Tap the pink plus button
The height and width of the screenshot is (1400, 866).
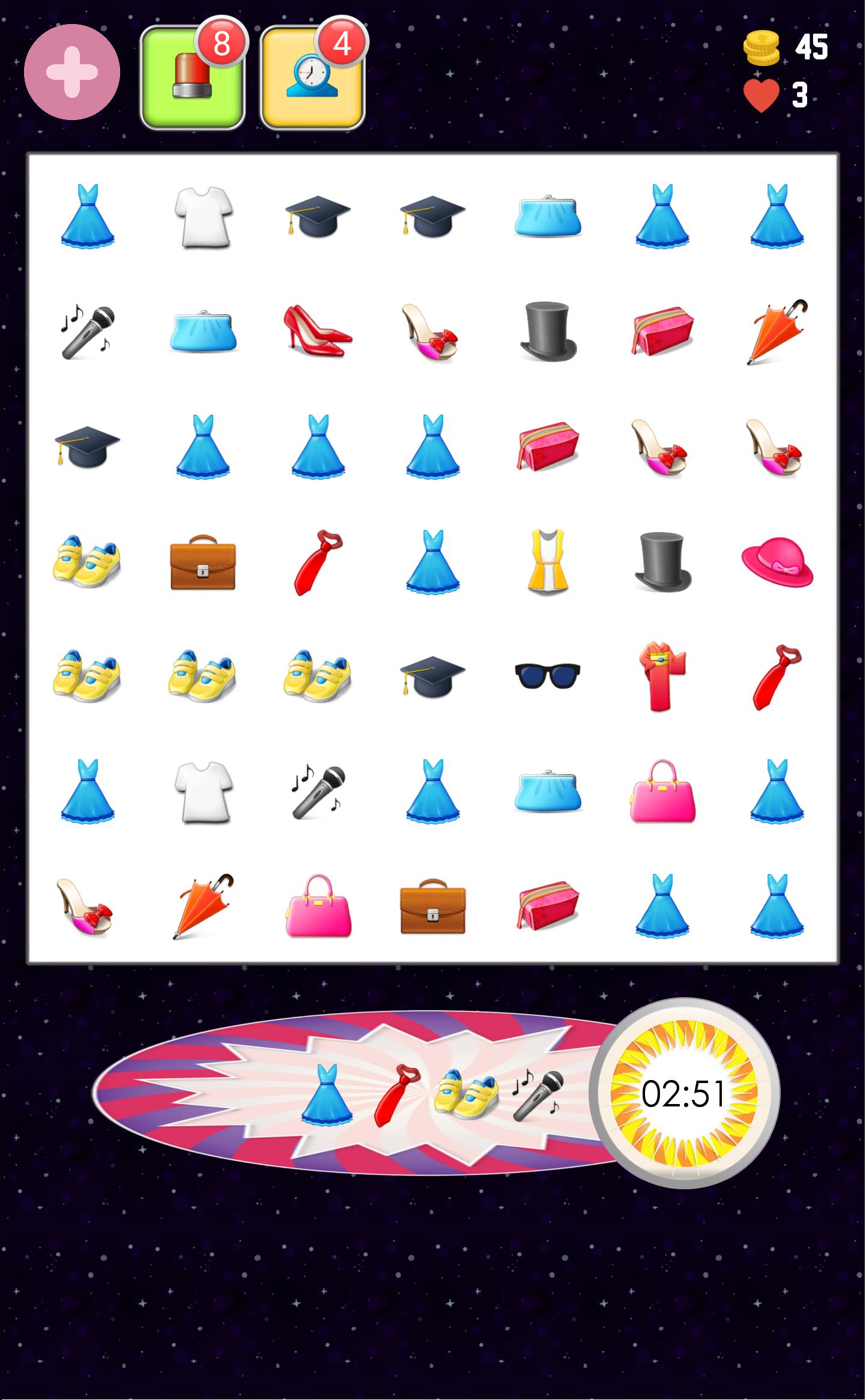click(x=72, y=73)
